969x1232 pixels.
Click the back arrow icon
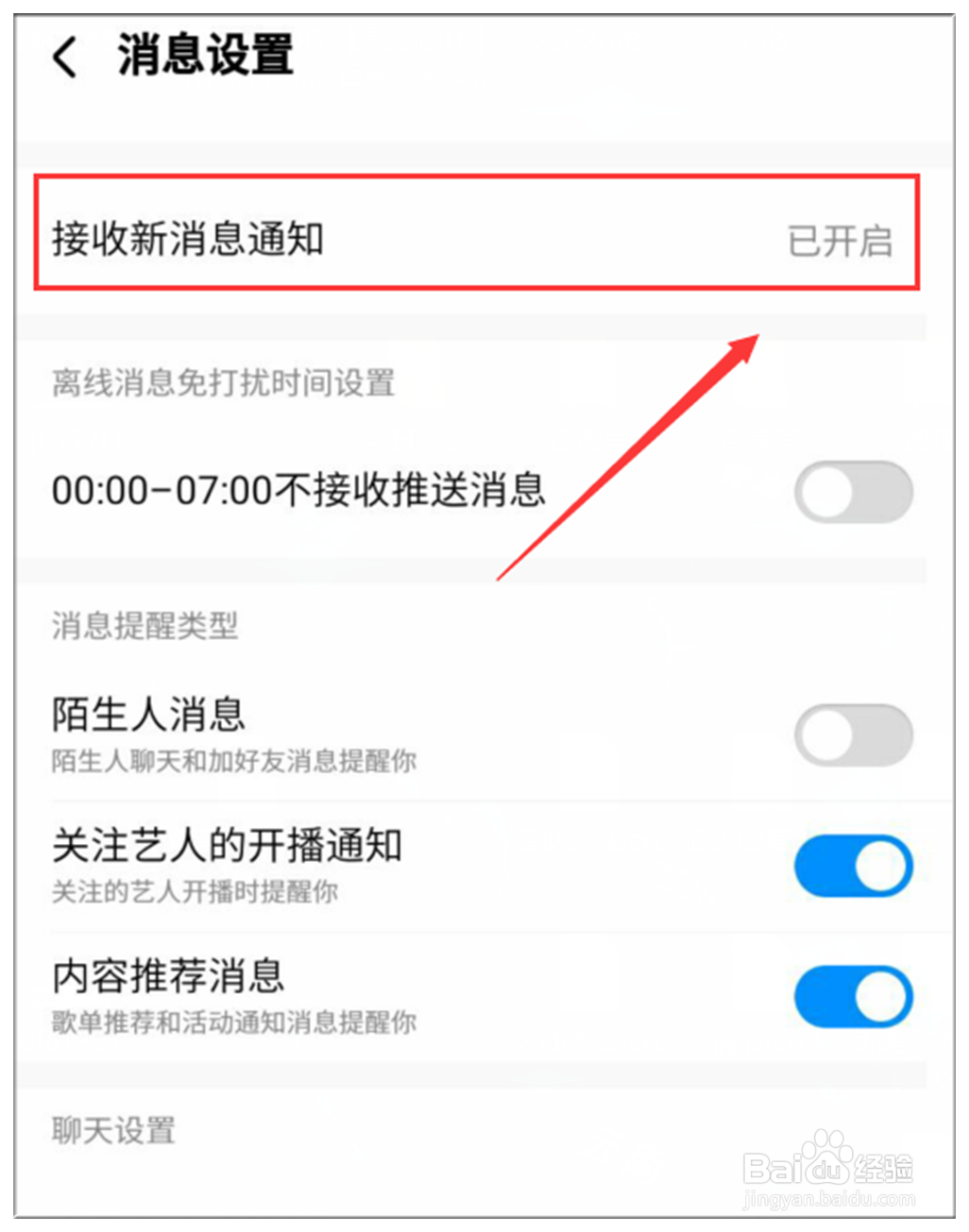[x=64, y=57]
